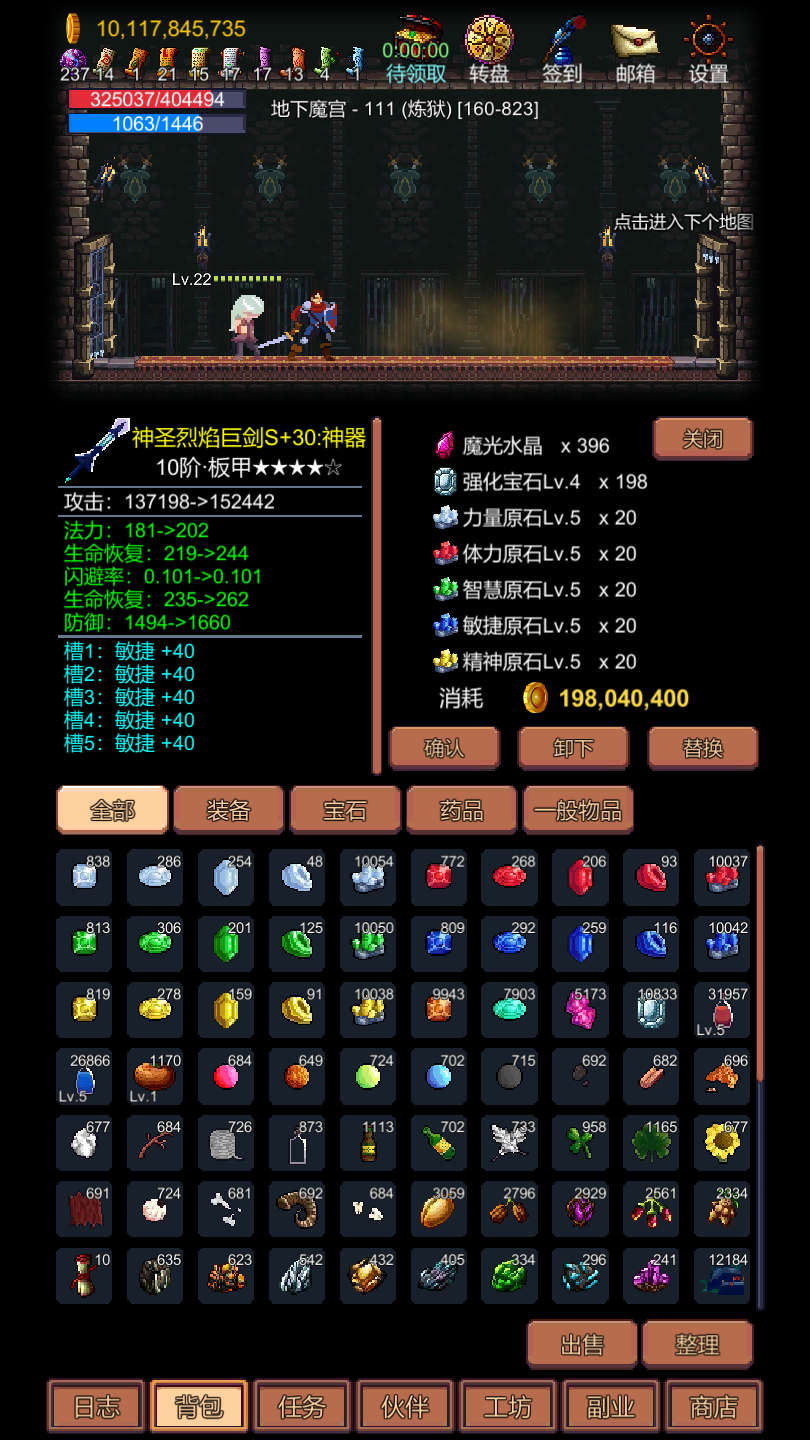The image size is (810, 1440).
Task: Show only 宝石 gems in inventory
Action: (x=345, y=810)
